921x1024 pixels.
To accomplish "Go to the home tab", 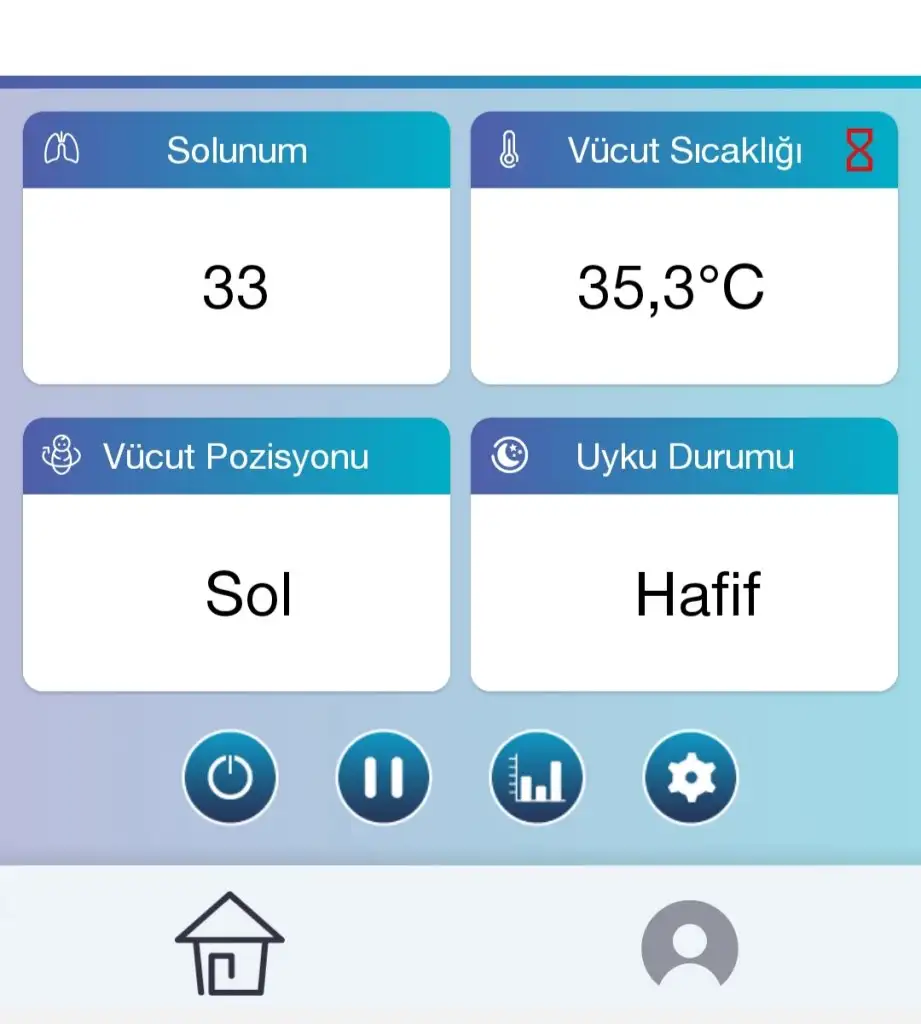I will 229,945.
